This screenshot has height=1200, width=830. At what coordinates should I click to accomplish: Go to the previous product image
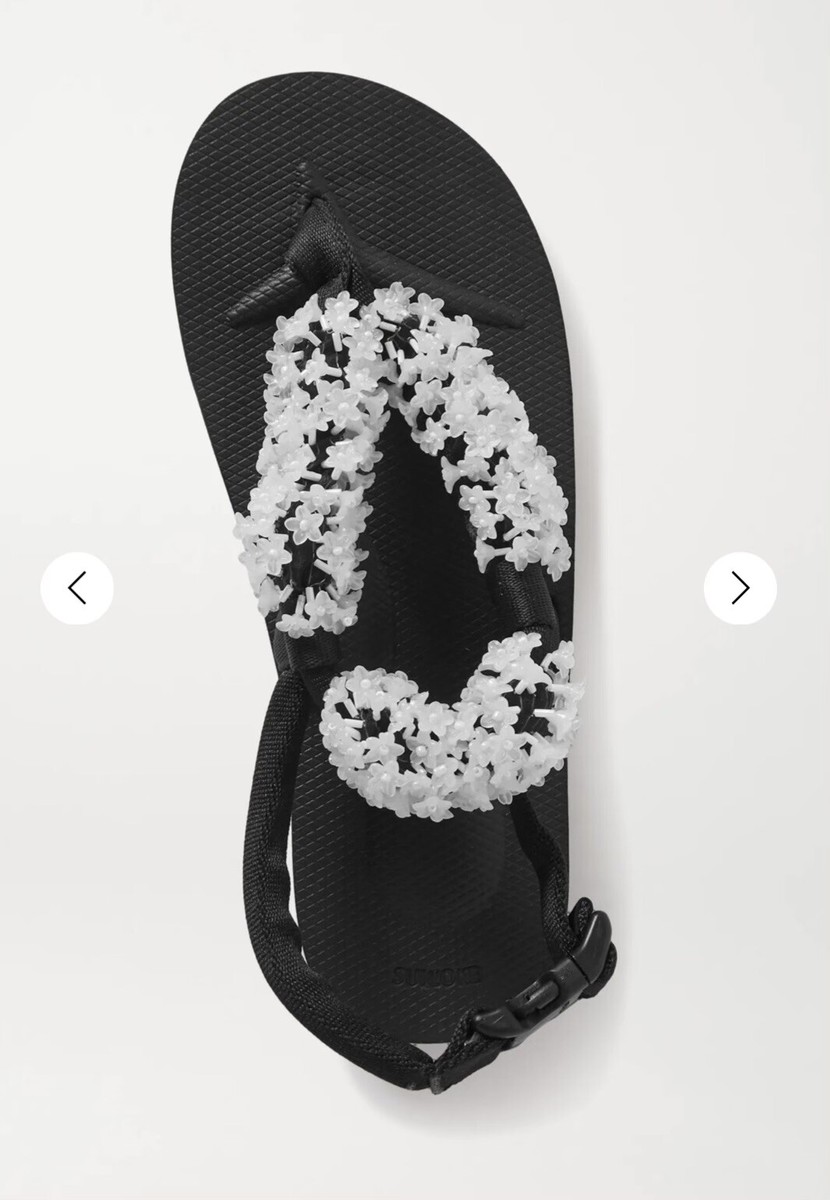(x=77, y=587)
